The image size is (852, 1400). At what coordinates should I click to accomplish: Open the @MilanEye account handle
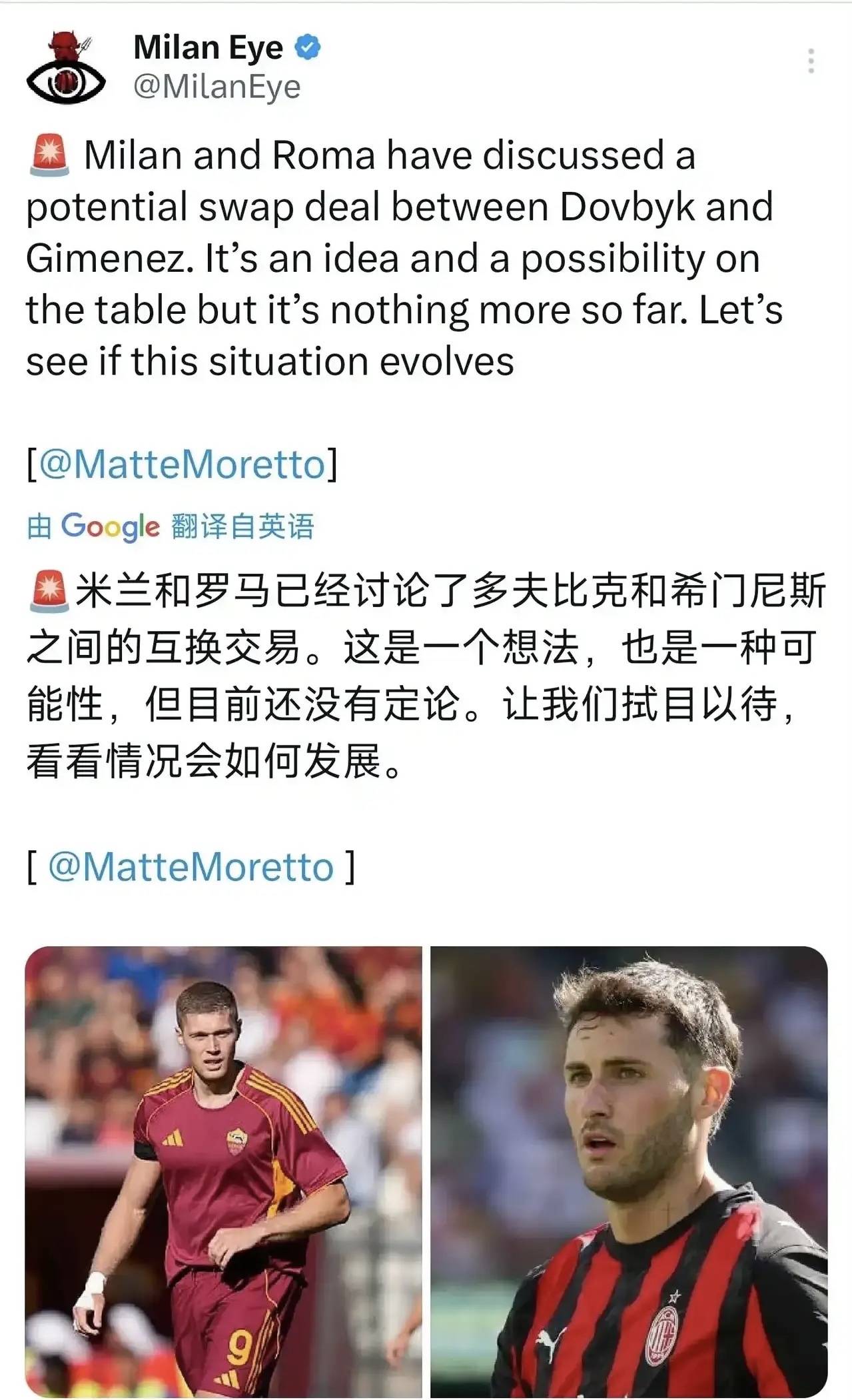point(217,87)
